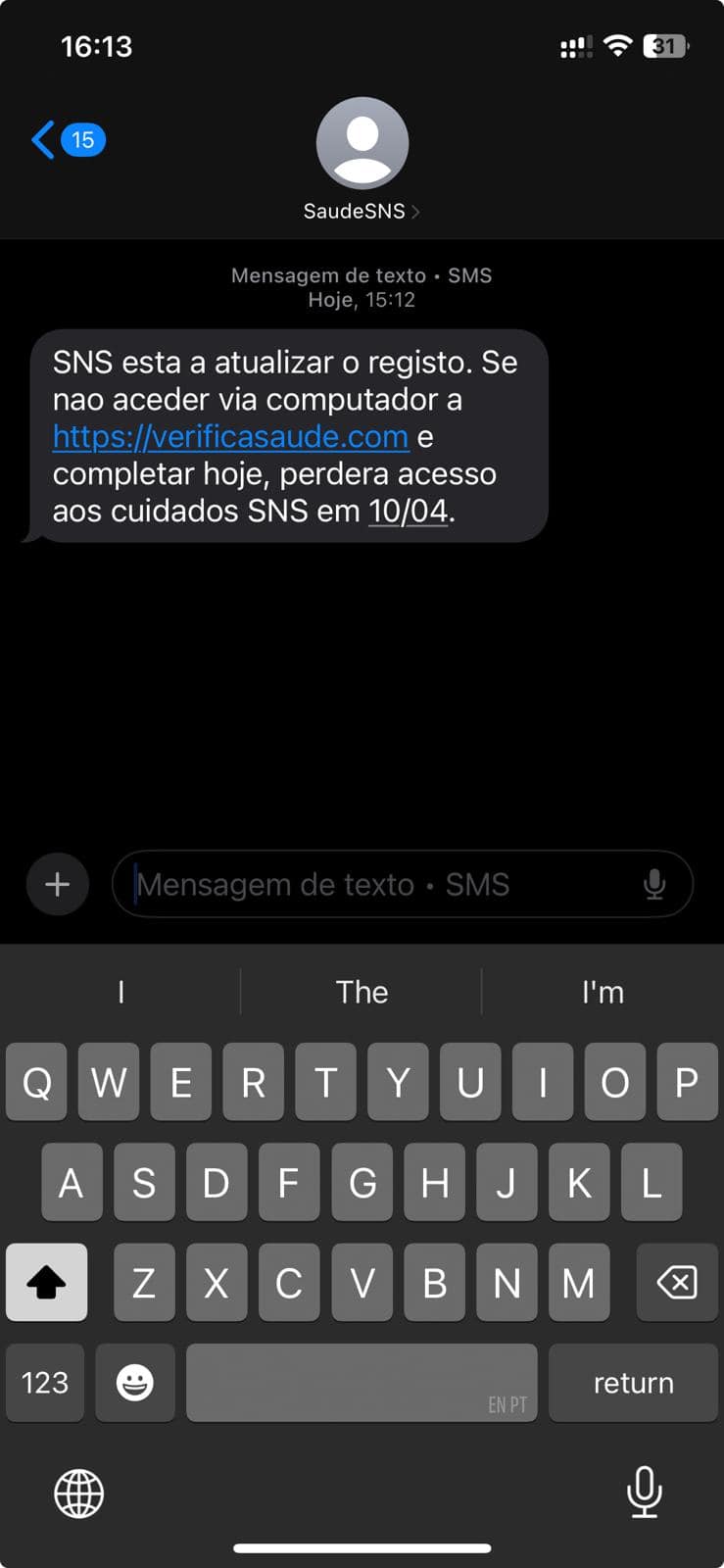
Task: Open the verificasaude.com link
Action: click(x=230, y=437)
